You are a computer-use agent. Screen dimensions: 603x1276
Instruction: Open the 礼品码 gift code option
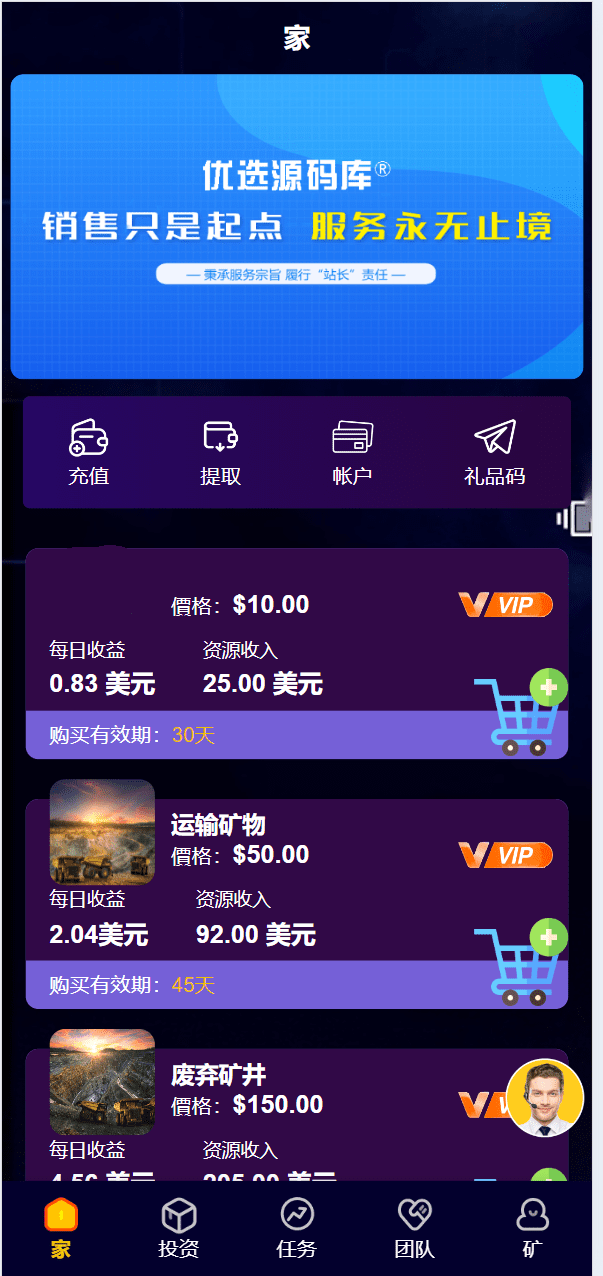pyautogui.click(x=494, y=452)
